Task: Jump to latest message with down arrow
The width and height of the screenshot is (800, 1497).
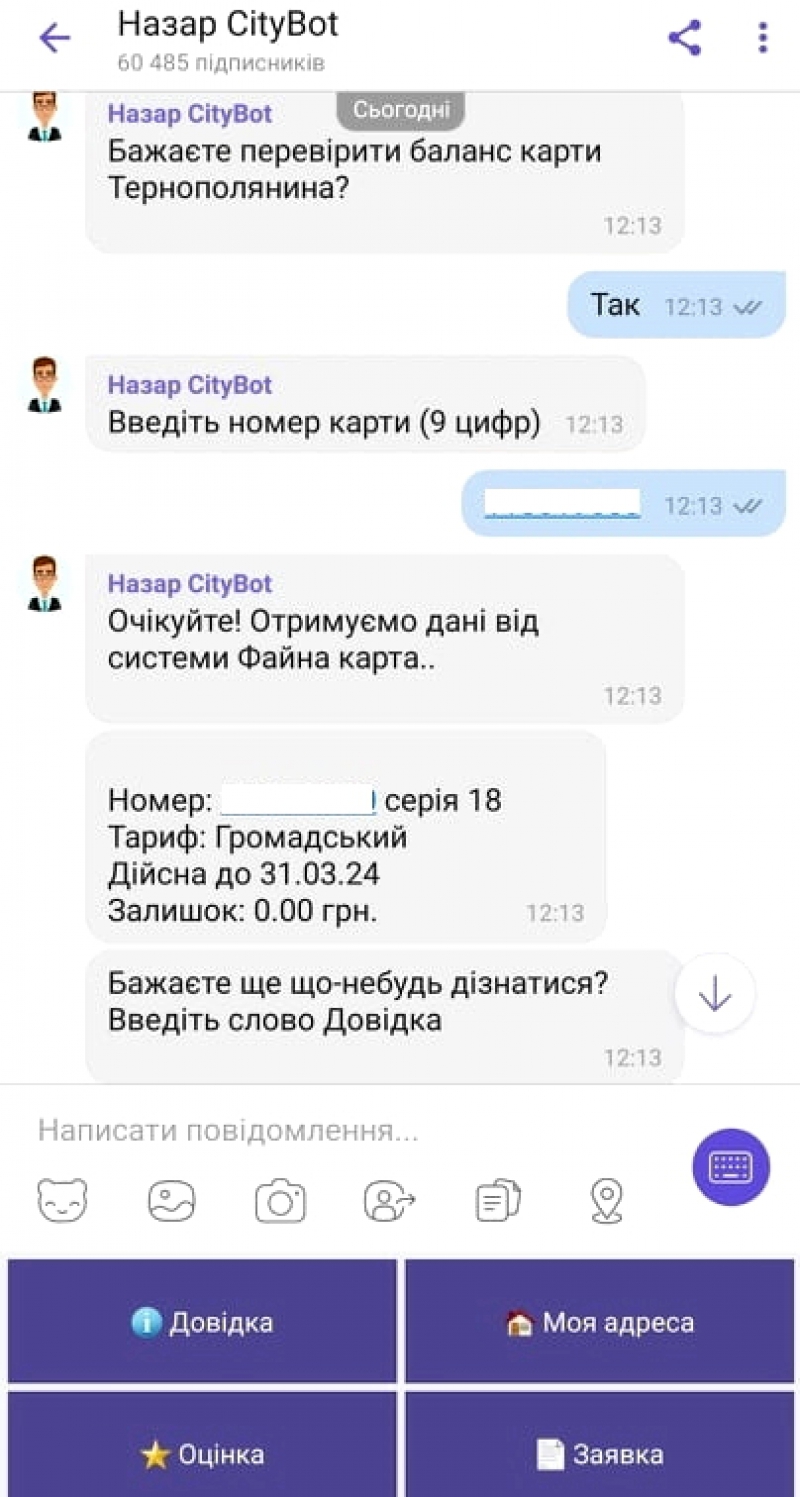Action: click(x=715, y=993)
